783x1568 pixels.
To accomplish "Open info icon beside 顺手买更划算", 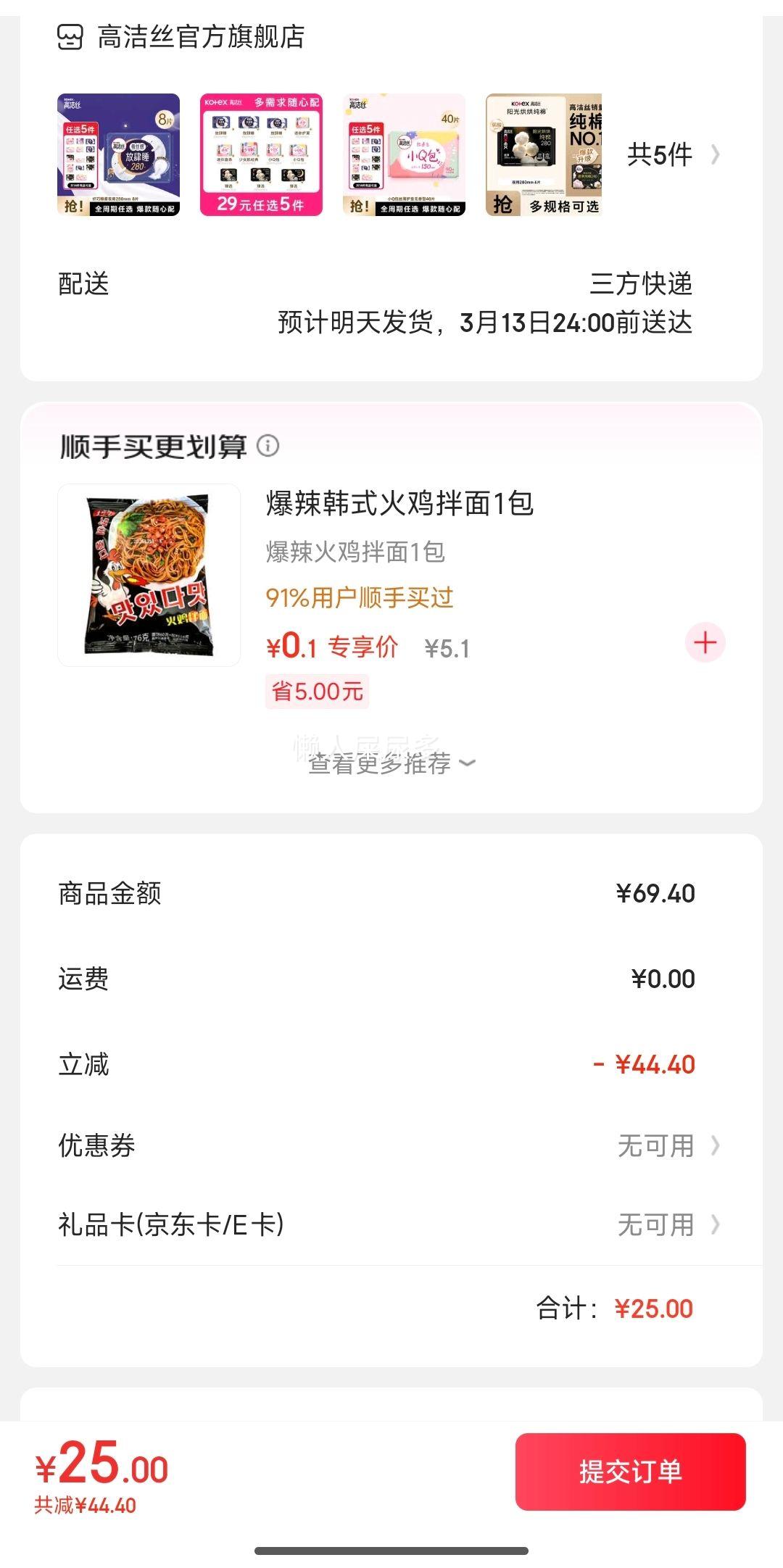I will tap(268, 446).
